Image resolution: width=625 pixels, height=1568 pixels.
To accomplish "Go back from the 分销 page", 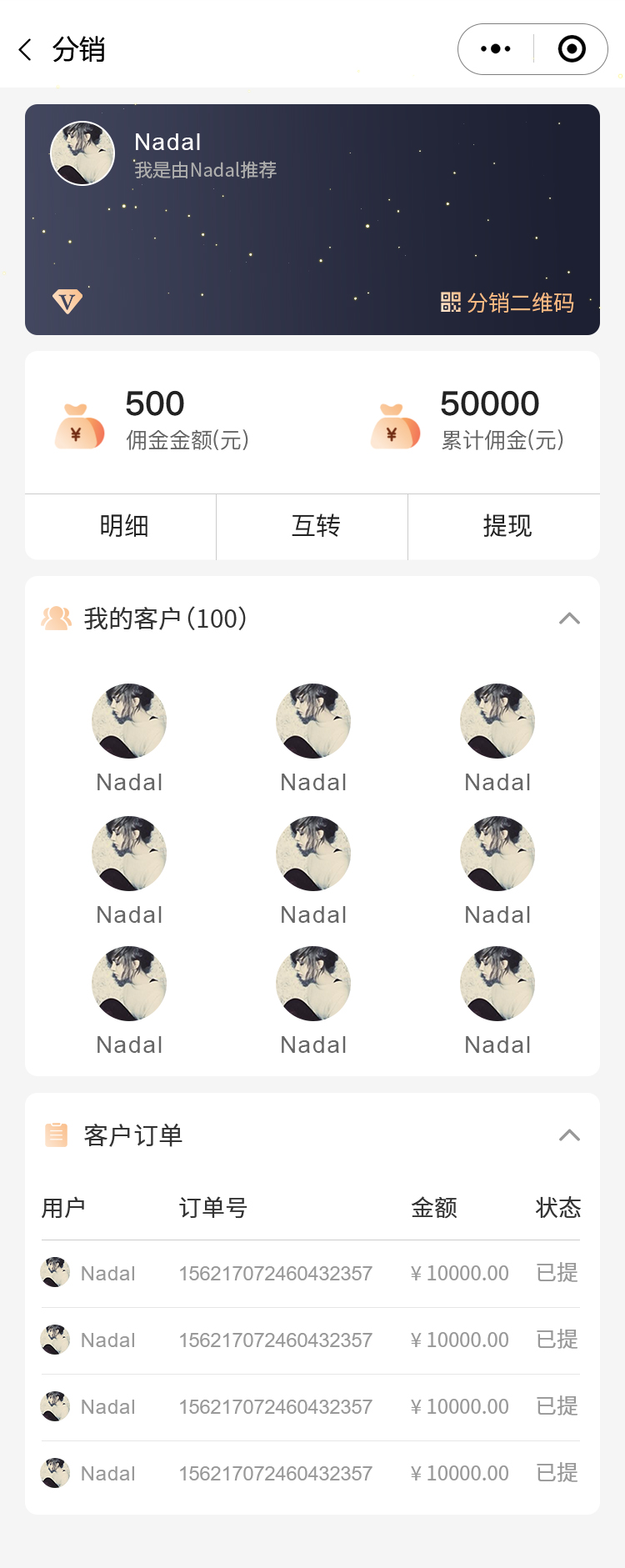I will pos(25,50).
